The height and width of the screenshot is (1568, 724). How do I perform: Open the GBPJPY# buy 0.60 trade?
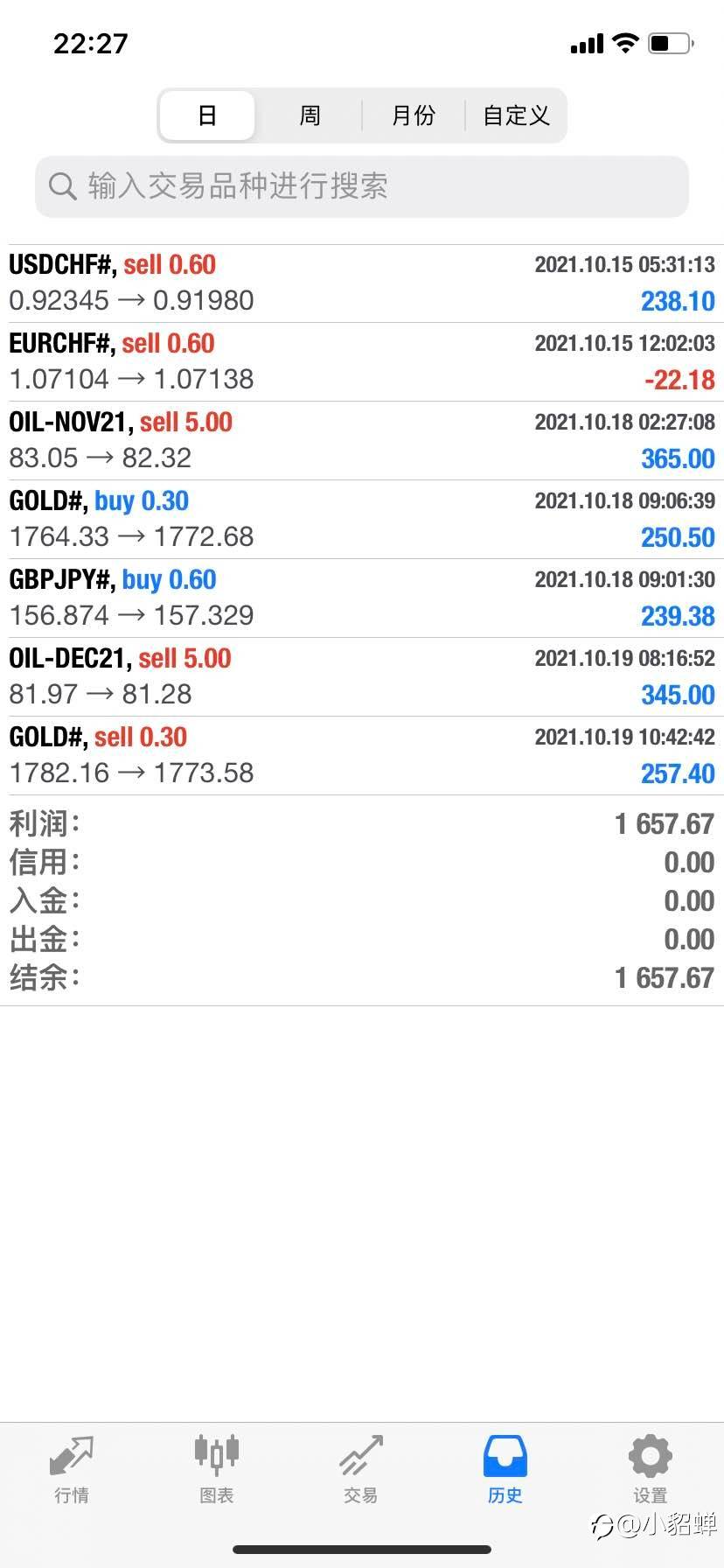(362, 598)
